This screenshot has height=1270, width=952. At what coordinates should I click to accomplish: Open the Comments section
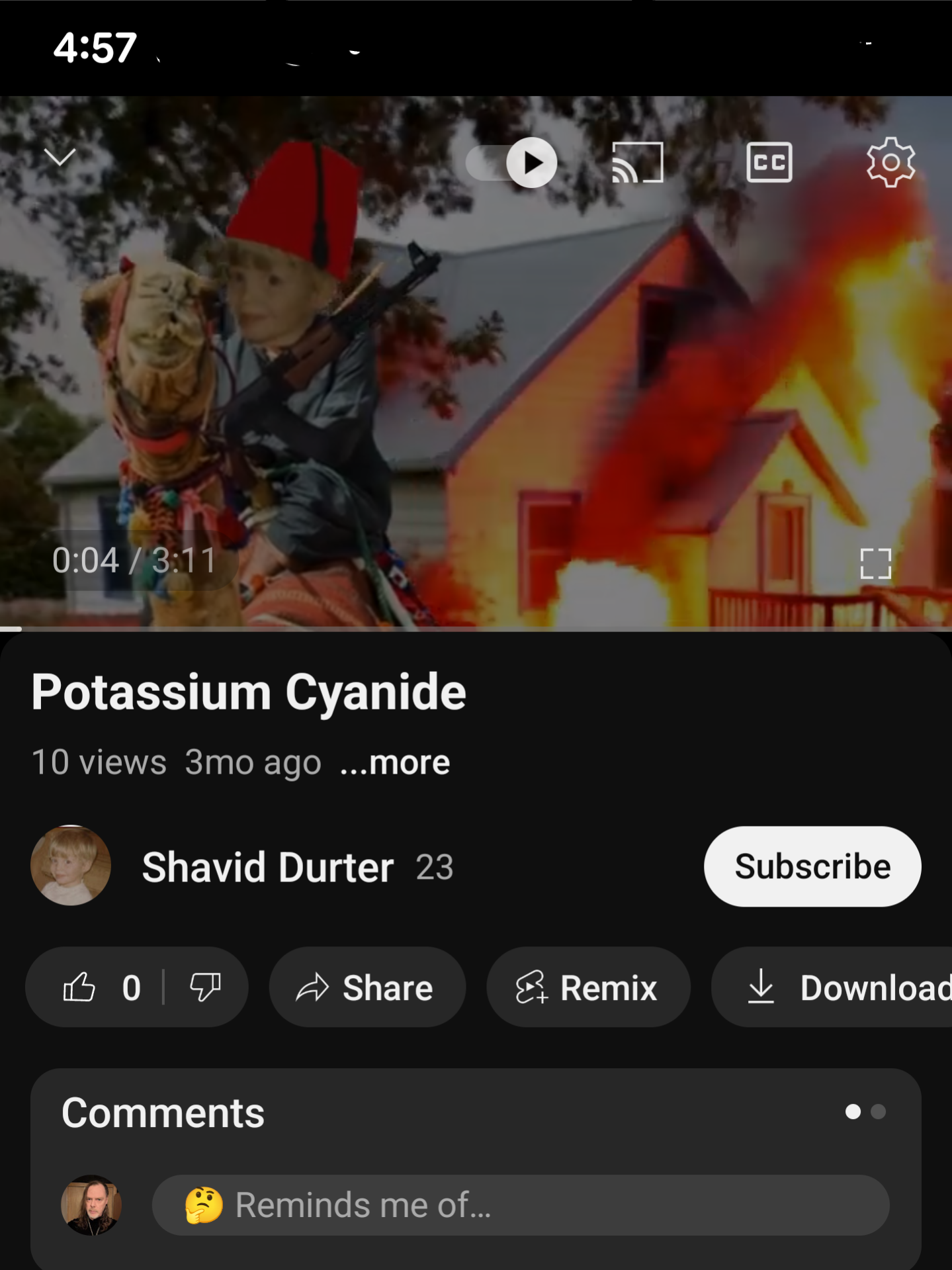click(x=163, y=1112)
